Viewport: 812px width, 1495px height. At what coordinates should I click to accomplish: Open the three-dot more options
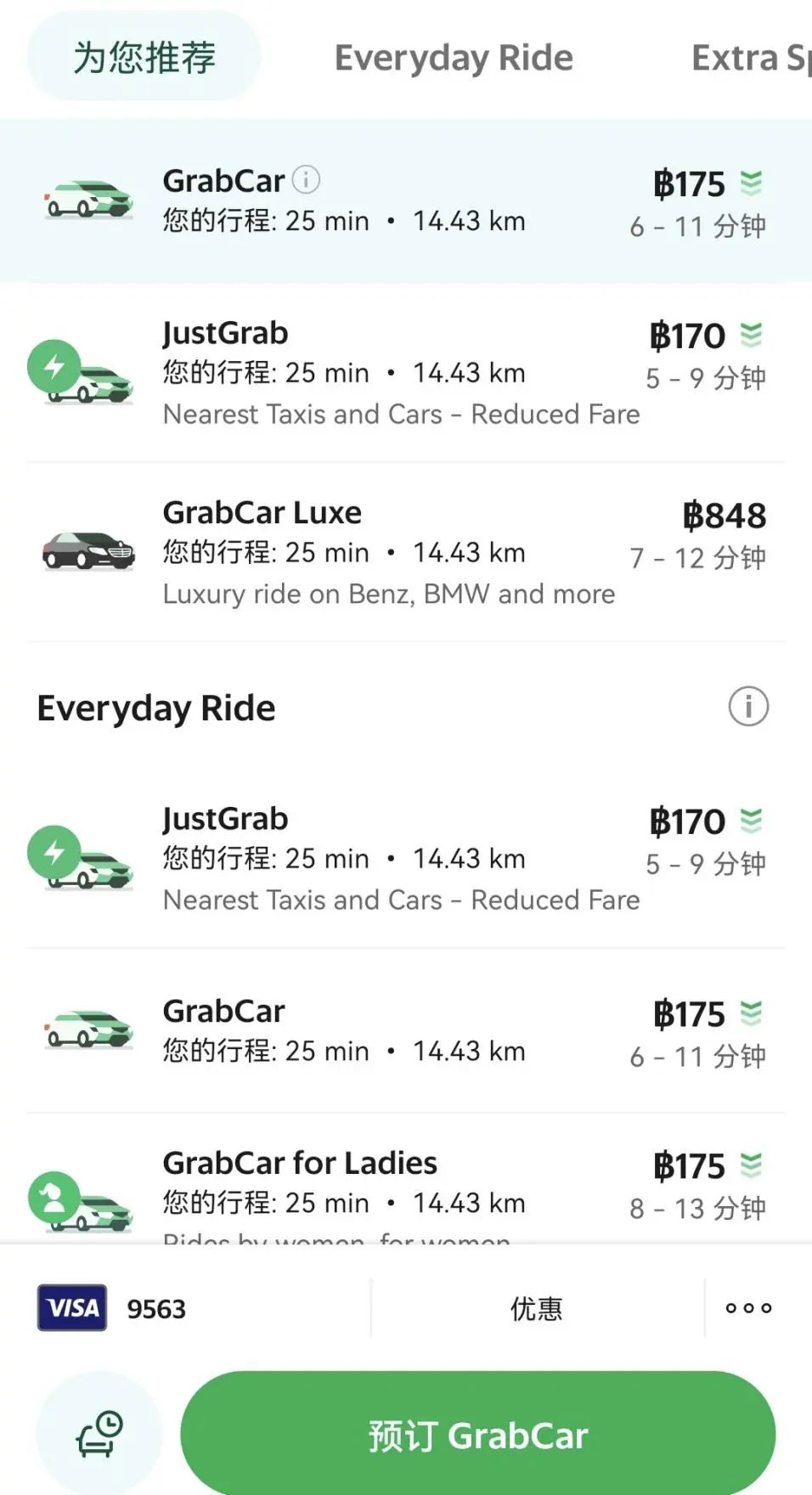pos(748,1308)
